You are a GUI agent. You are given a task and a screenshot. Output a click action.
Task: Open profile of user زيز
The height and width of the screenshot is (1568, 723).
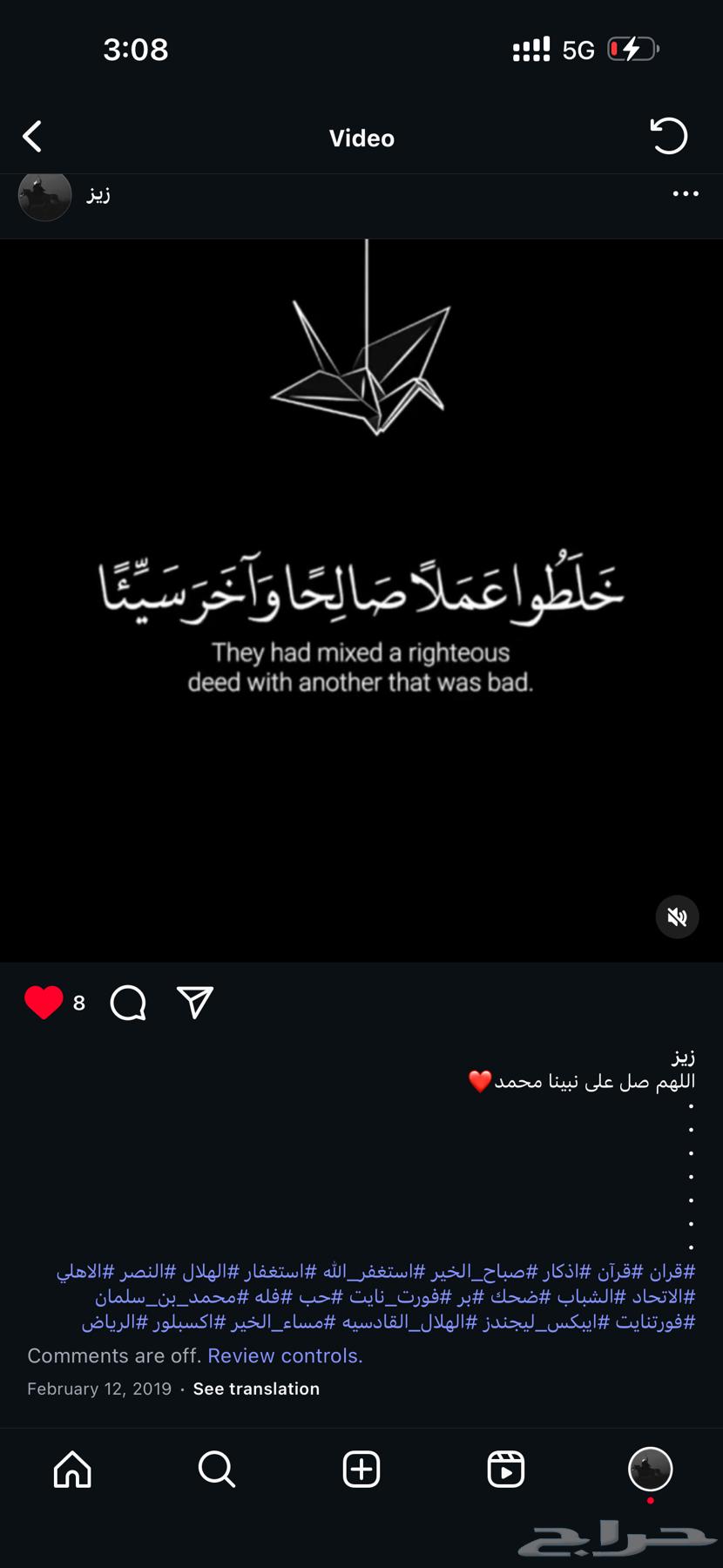pyautogui.click(x=98, y=194)
